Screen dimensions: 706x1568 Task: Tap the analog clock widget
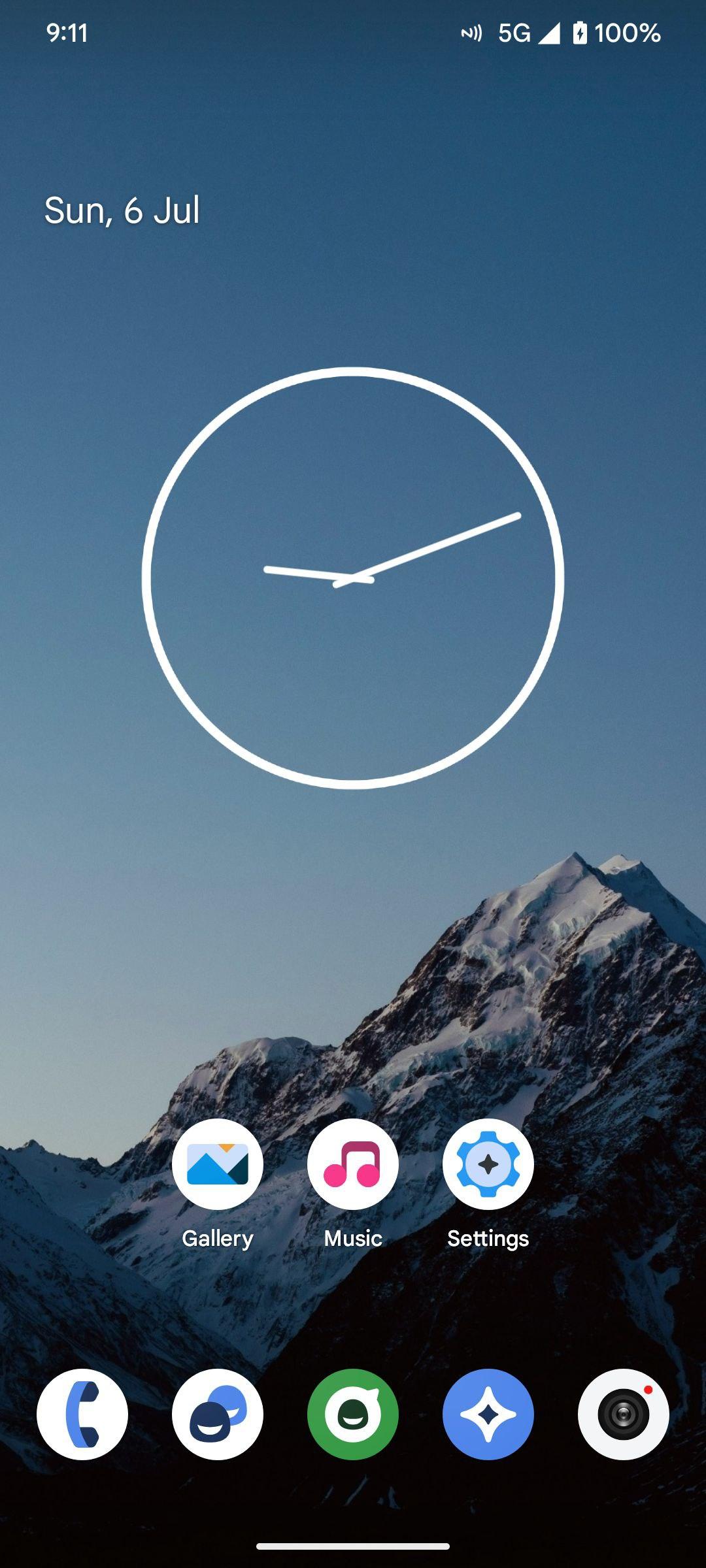pos(353,578)
